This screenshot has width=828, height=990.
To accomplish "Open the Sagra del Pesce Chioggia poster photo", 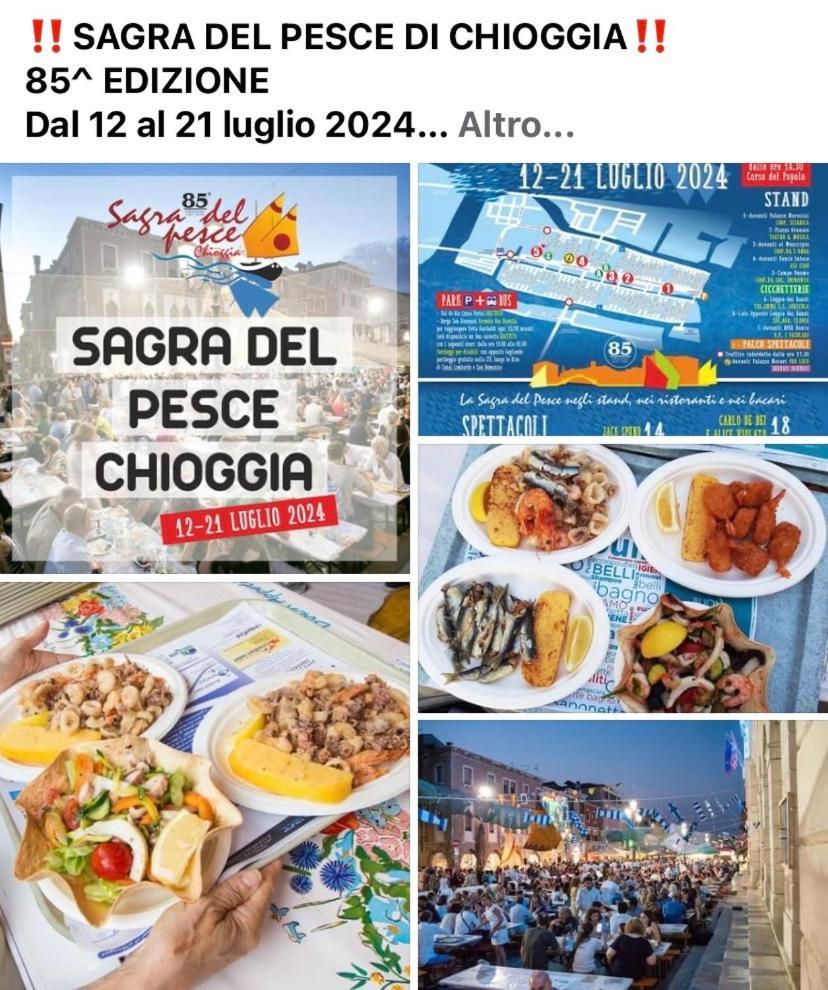I will [205, 368].
